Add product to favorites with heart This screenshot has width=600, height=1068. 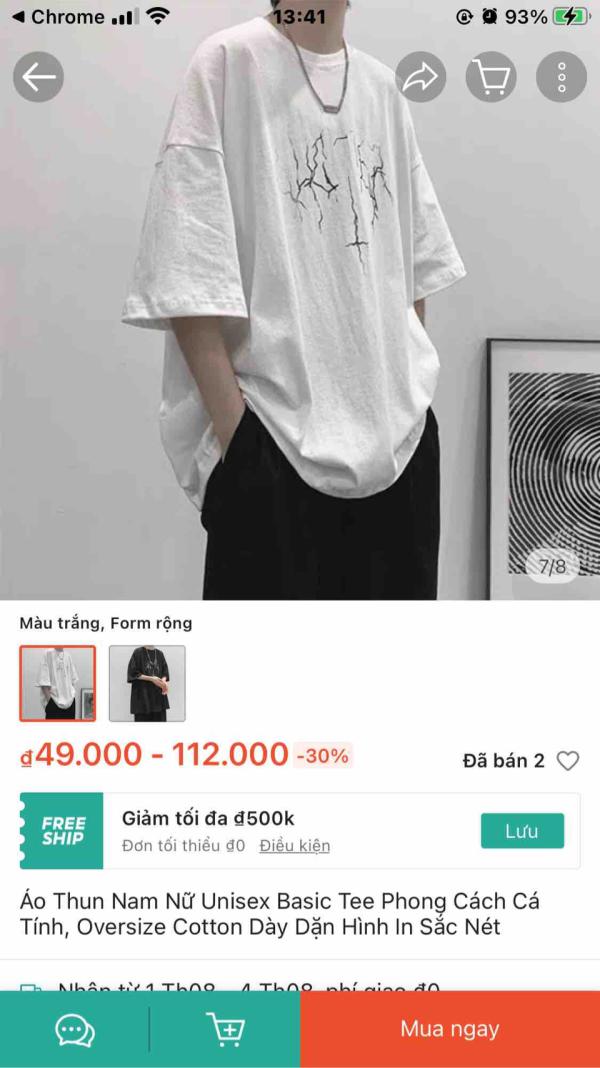pyautogui.click(x=568, y=761)
